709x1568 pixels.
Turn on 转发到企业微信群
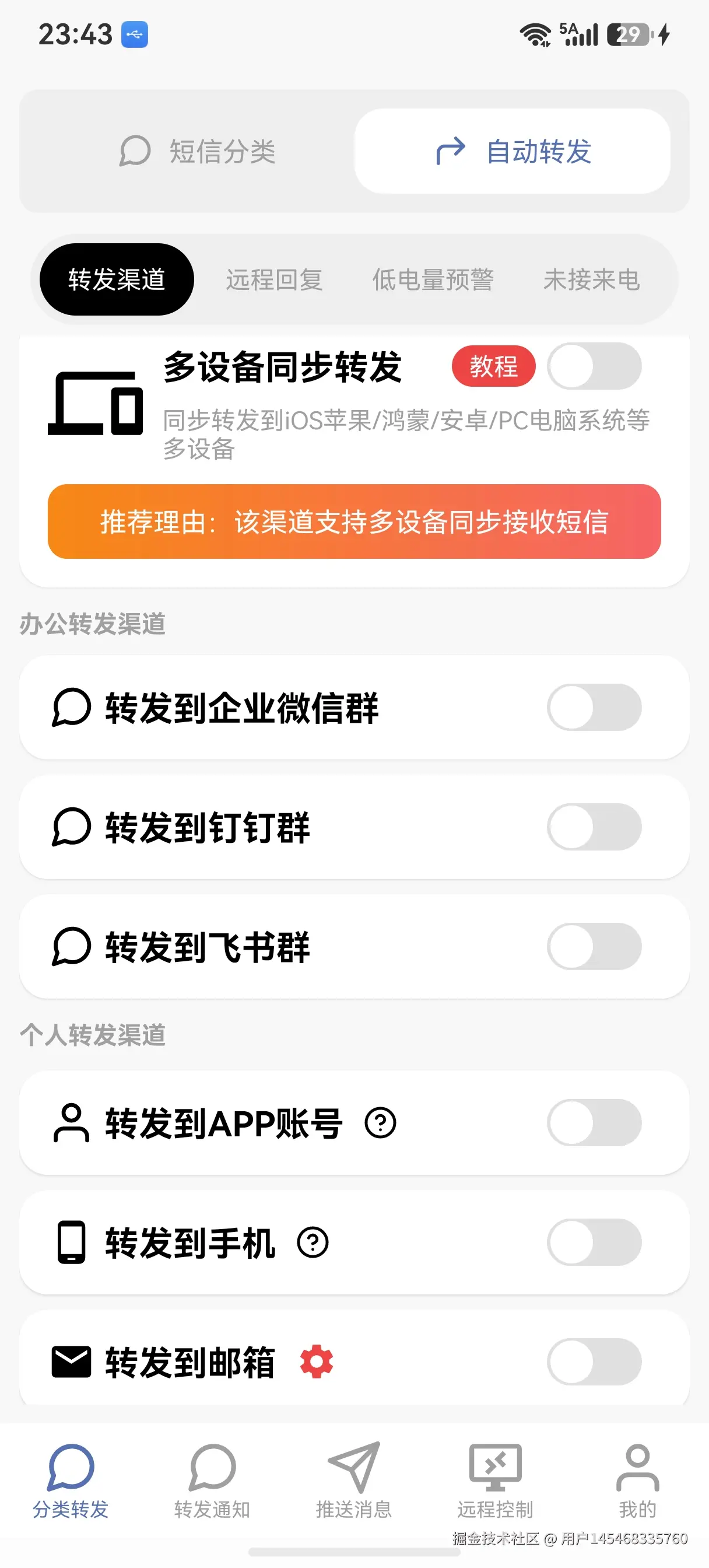[594, 708]
